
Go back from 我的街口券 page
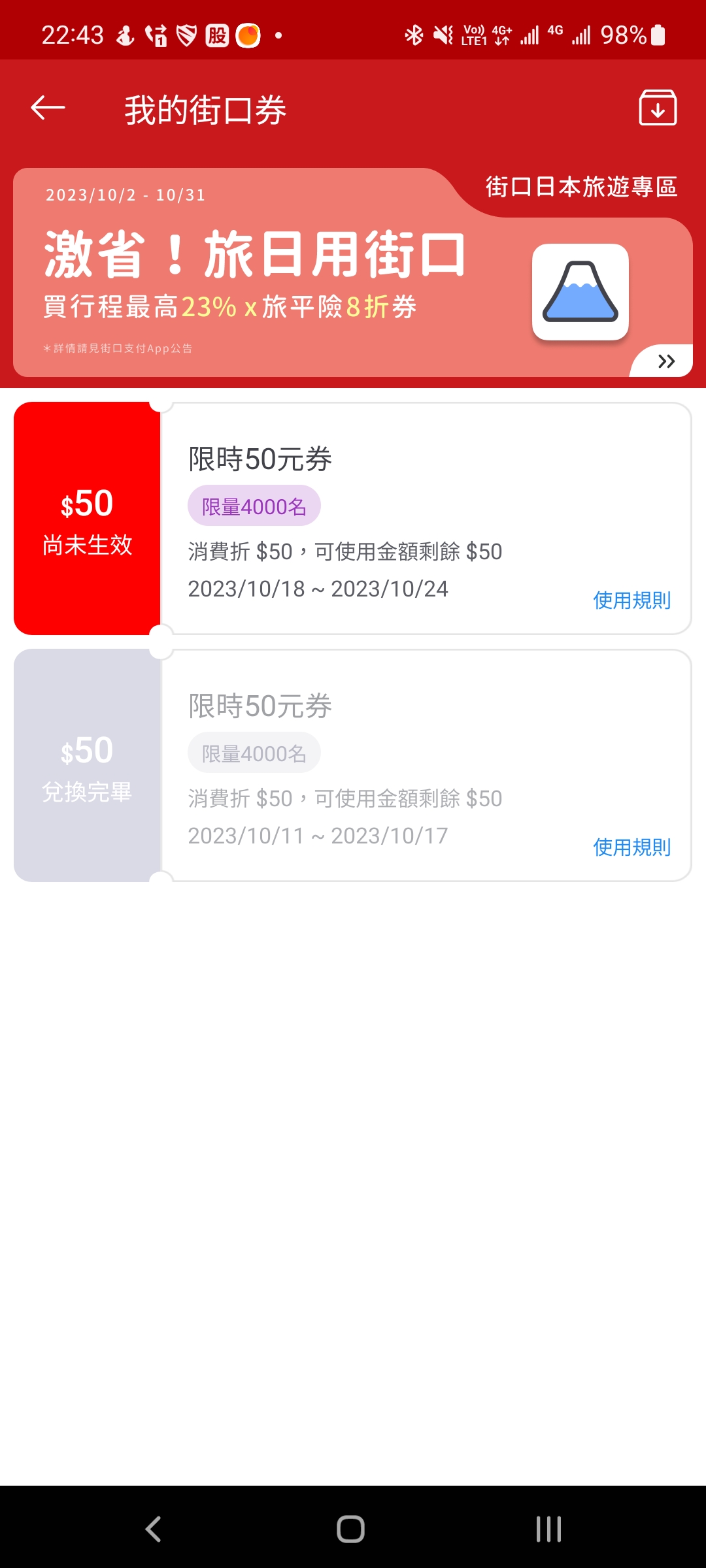[x=48, y=108]
